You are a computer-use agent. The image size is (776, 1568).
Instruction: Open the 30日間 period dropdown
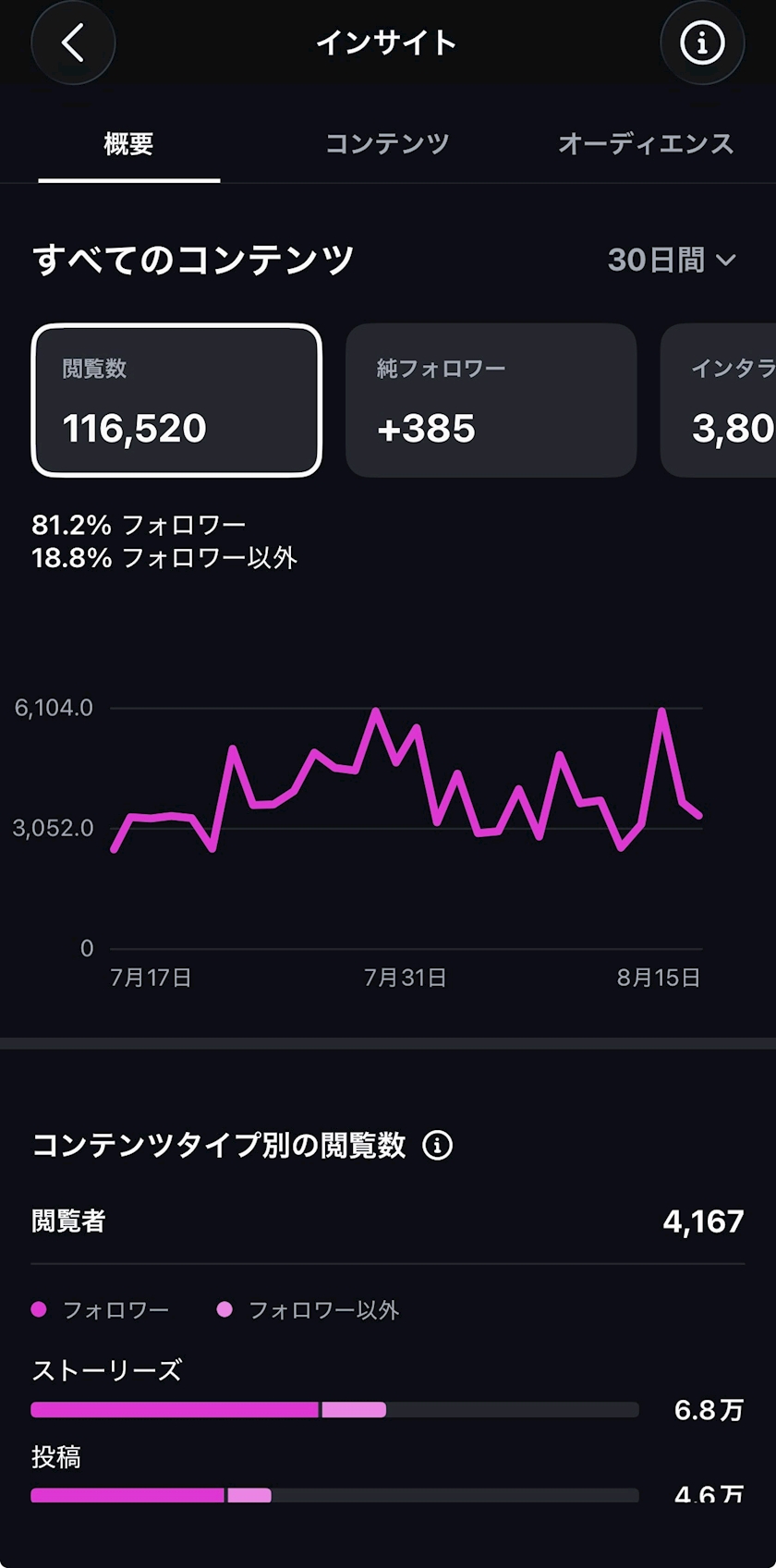pos(672,260)
